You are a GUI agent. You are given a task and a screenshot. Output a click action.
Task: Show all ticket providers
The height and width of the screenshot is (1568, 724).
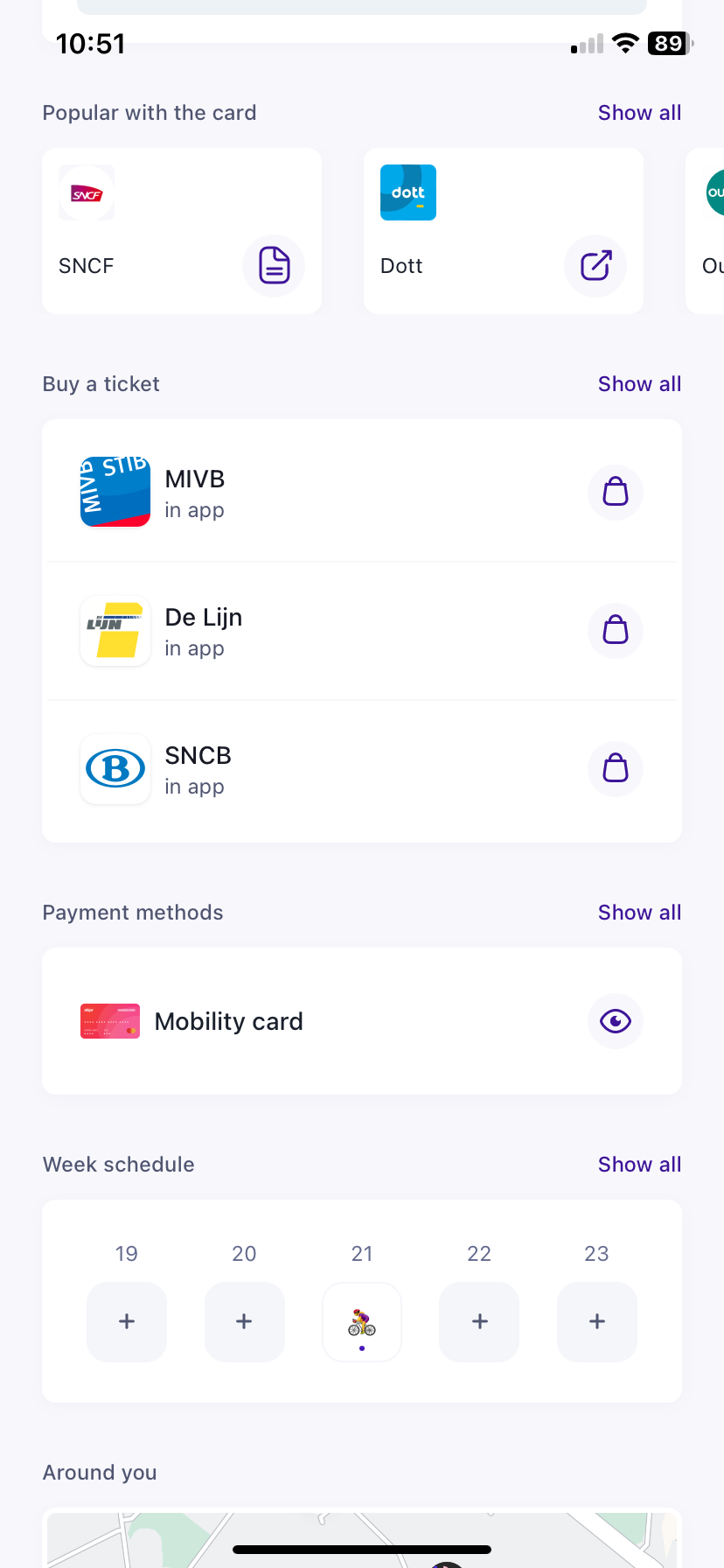pyautogui.click(x=639, y=383)
